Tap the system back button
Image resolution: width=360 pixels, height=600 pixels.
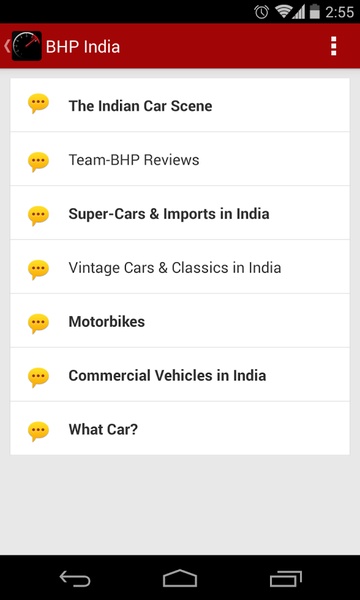(75, 578)
